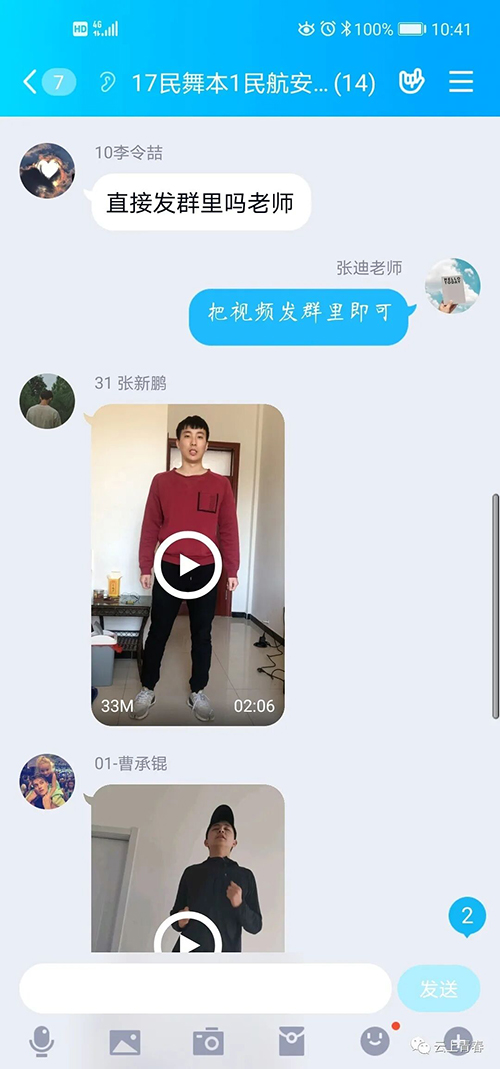Open the hand gesture icon in header
Image resolution: width=500 pixels, height=1069 pixels.
click(x=411, y=82)
